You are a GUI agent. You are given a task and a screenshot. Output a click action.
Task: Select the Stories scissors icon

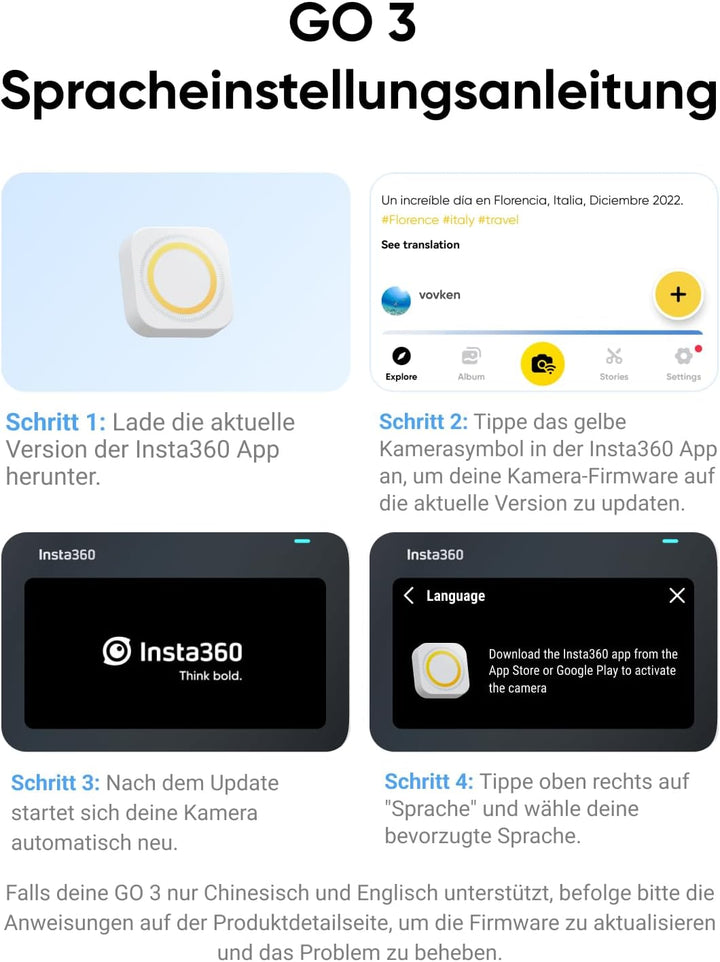click(614, 357)
